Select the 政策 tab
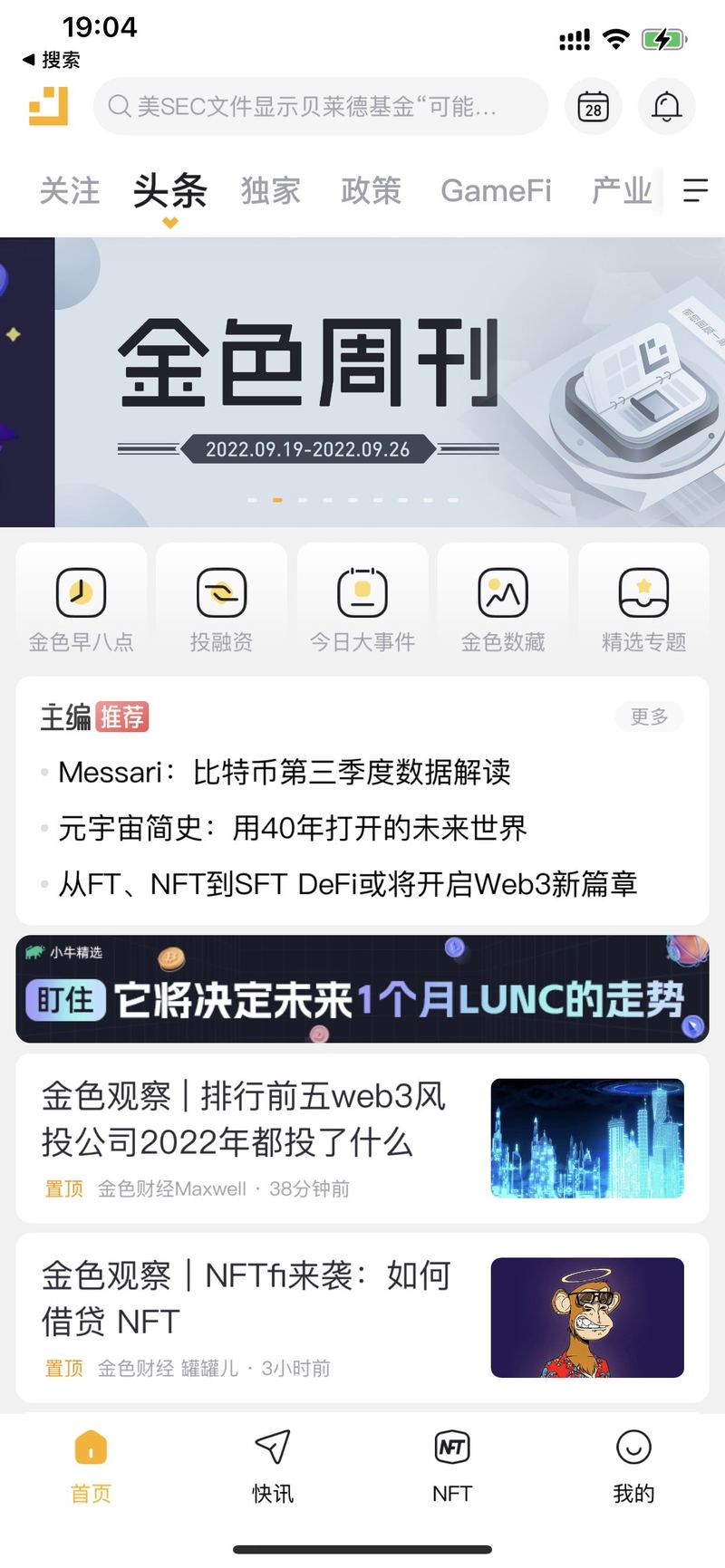 [371, 191]
